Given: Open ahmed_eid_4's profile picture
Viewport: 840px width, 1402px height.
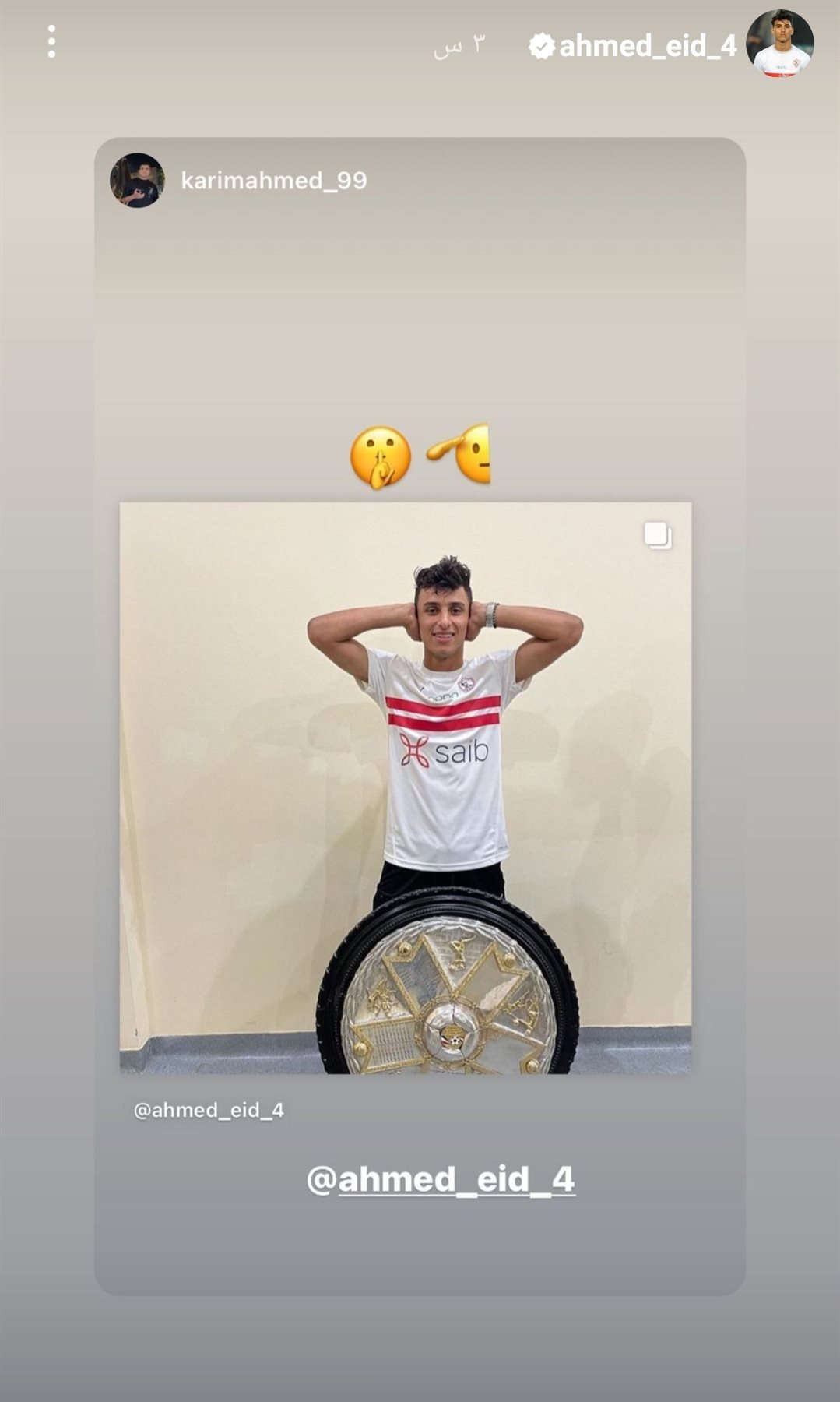Looking at the screenshot, I should [779, 44].
